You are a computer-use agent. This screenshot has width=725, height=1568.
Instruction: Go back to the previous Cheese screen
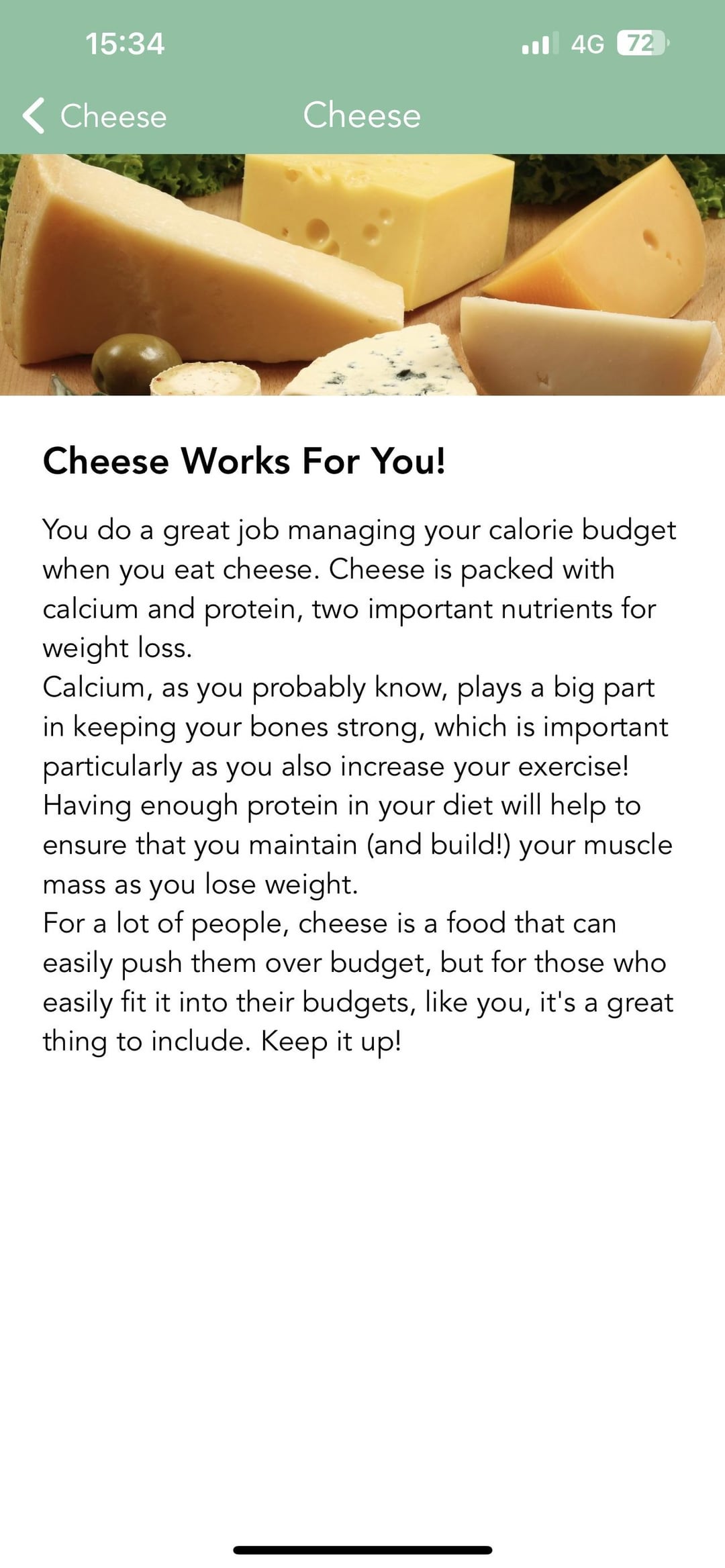[x=94, y=116]
